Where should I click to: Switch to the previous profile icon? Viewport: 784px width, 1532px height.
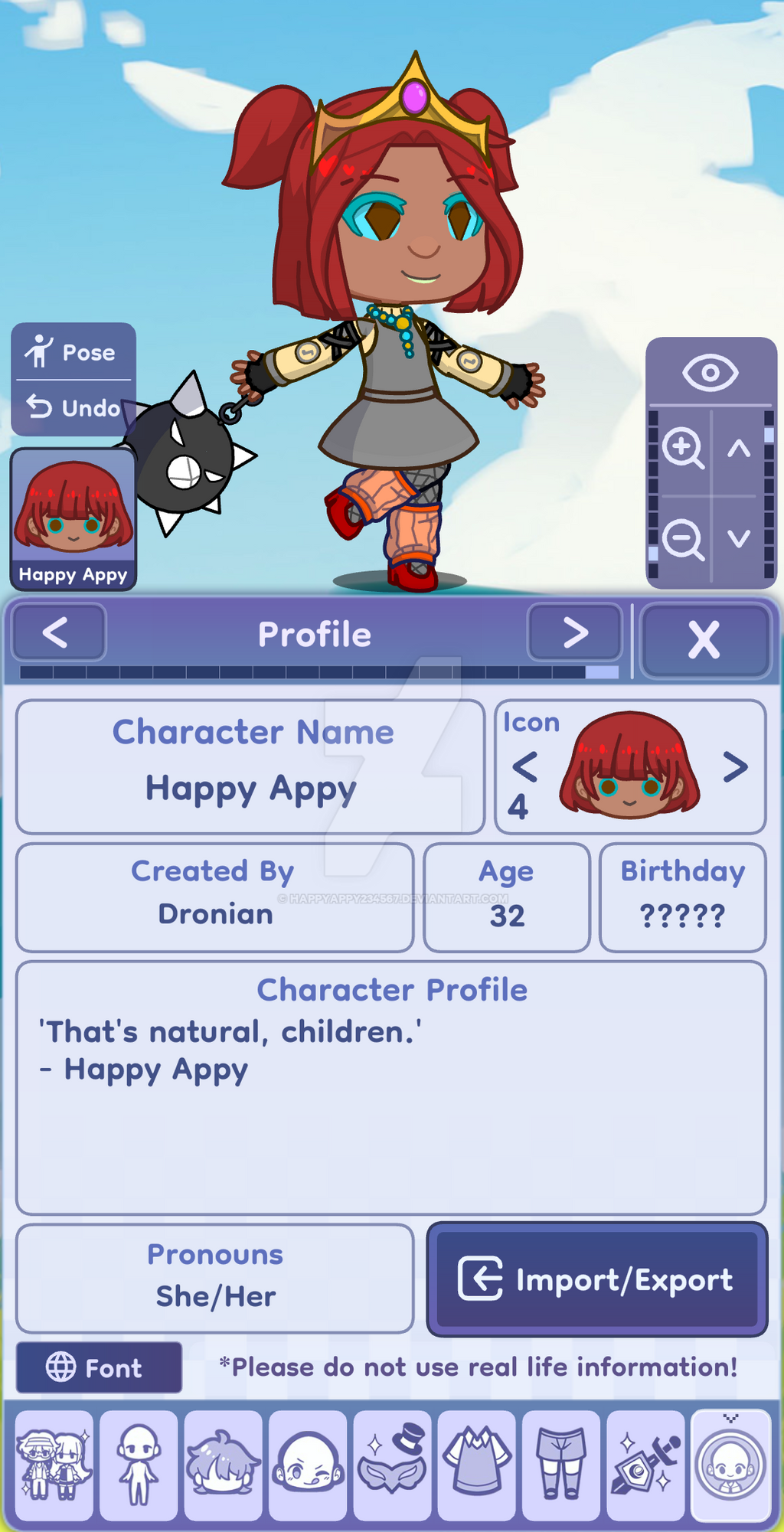[x=524, y=766]
